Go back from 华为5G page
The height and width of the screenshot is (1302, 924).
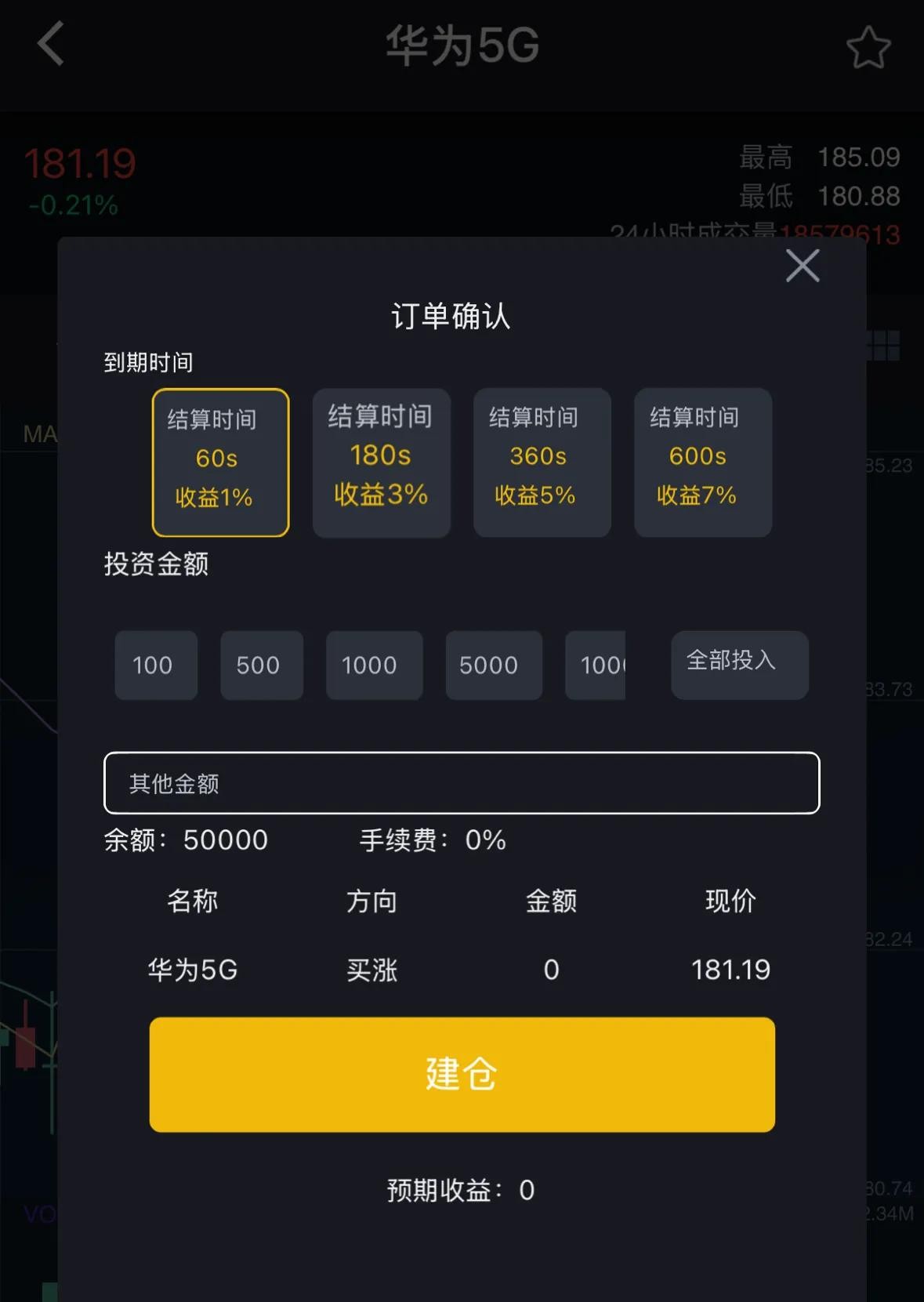pos(51,44)
